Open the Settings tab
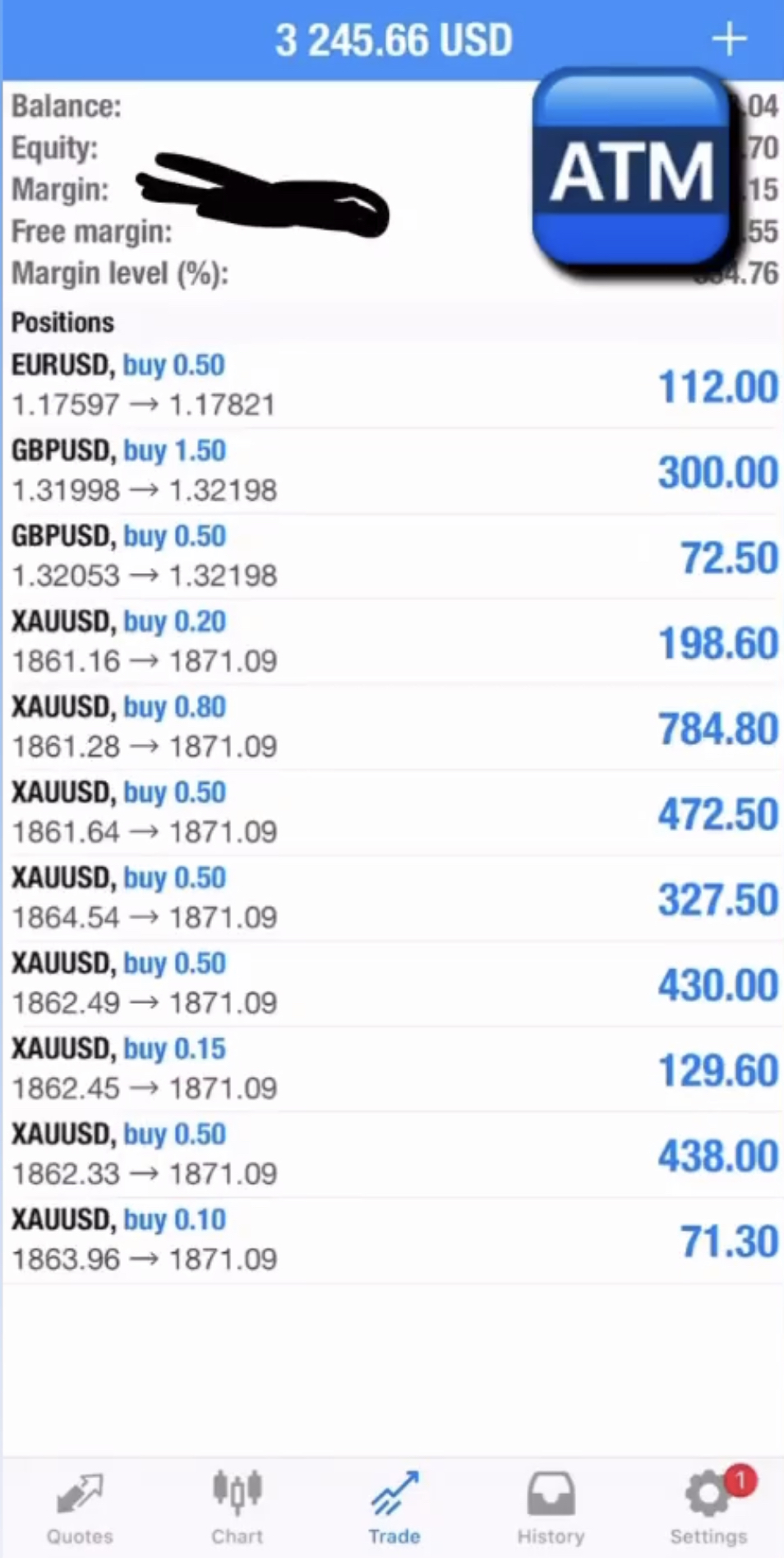 (x=708, y=1509)
